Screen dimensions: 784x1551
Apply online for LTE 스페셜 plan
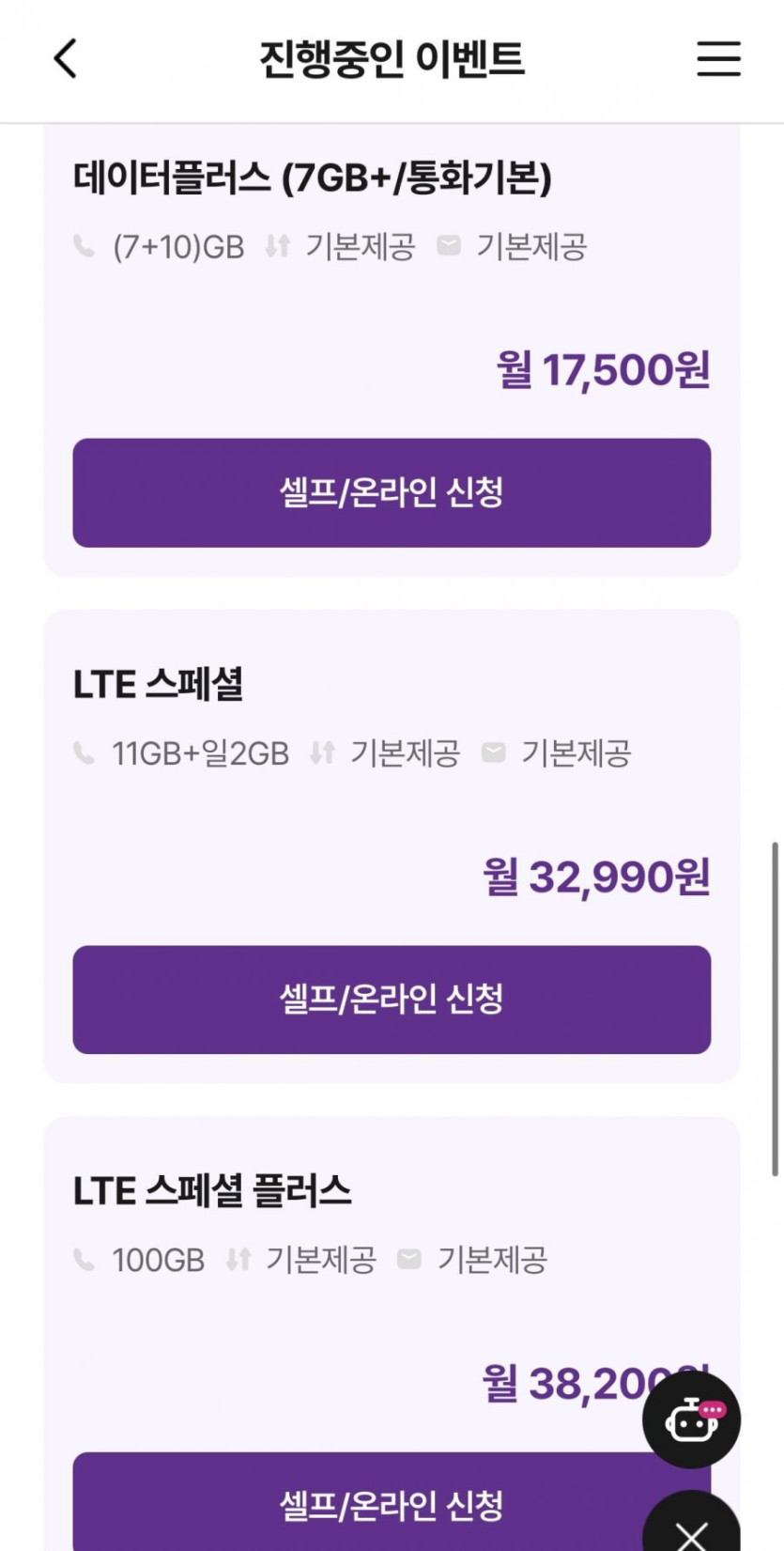tap(392, 1000)
